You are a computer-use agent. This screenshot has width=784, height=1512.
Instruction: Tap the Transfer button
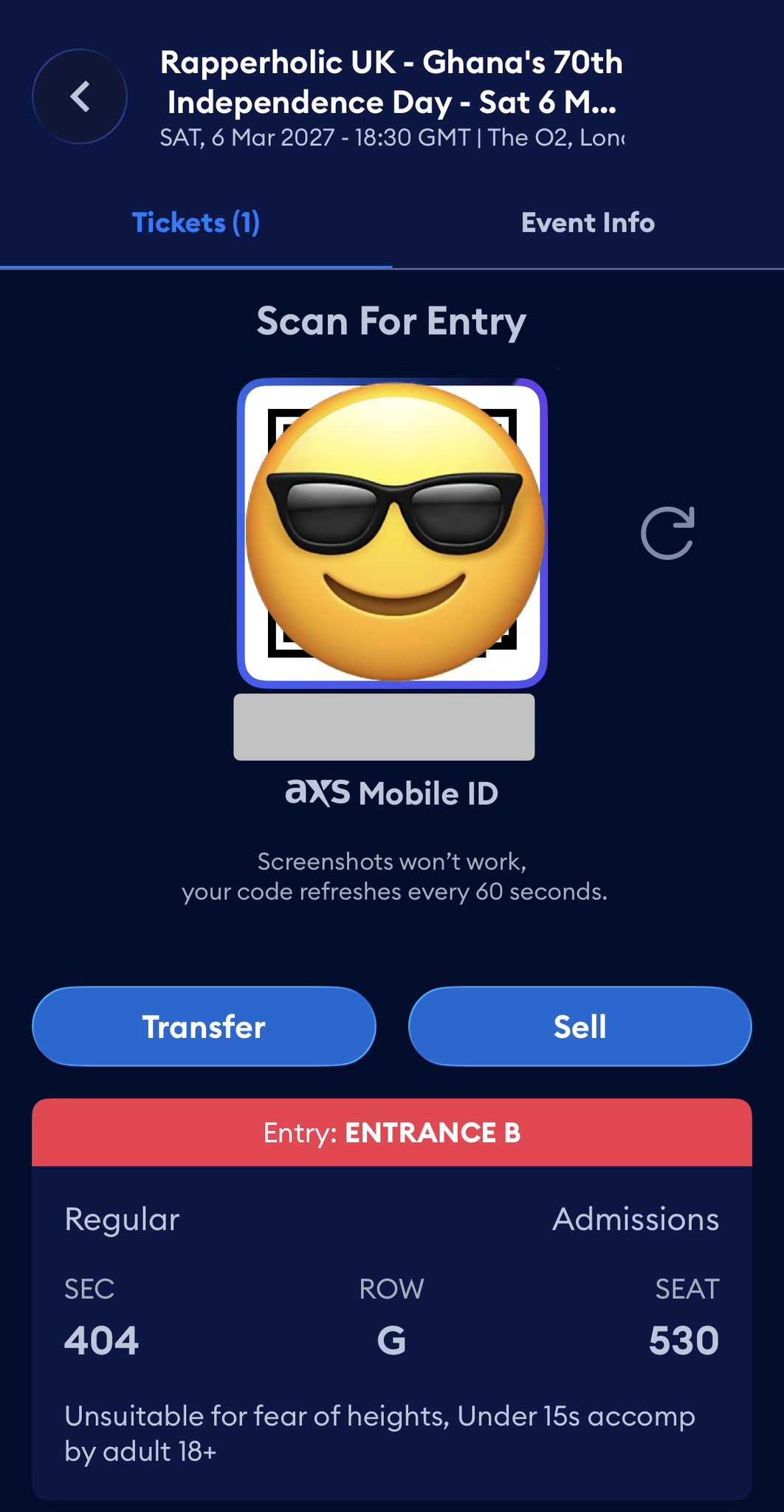click(204, 1026)
